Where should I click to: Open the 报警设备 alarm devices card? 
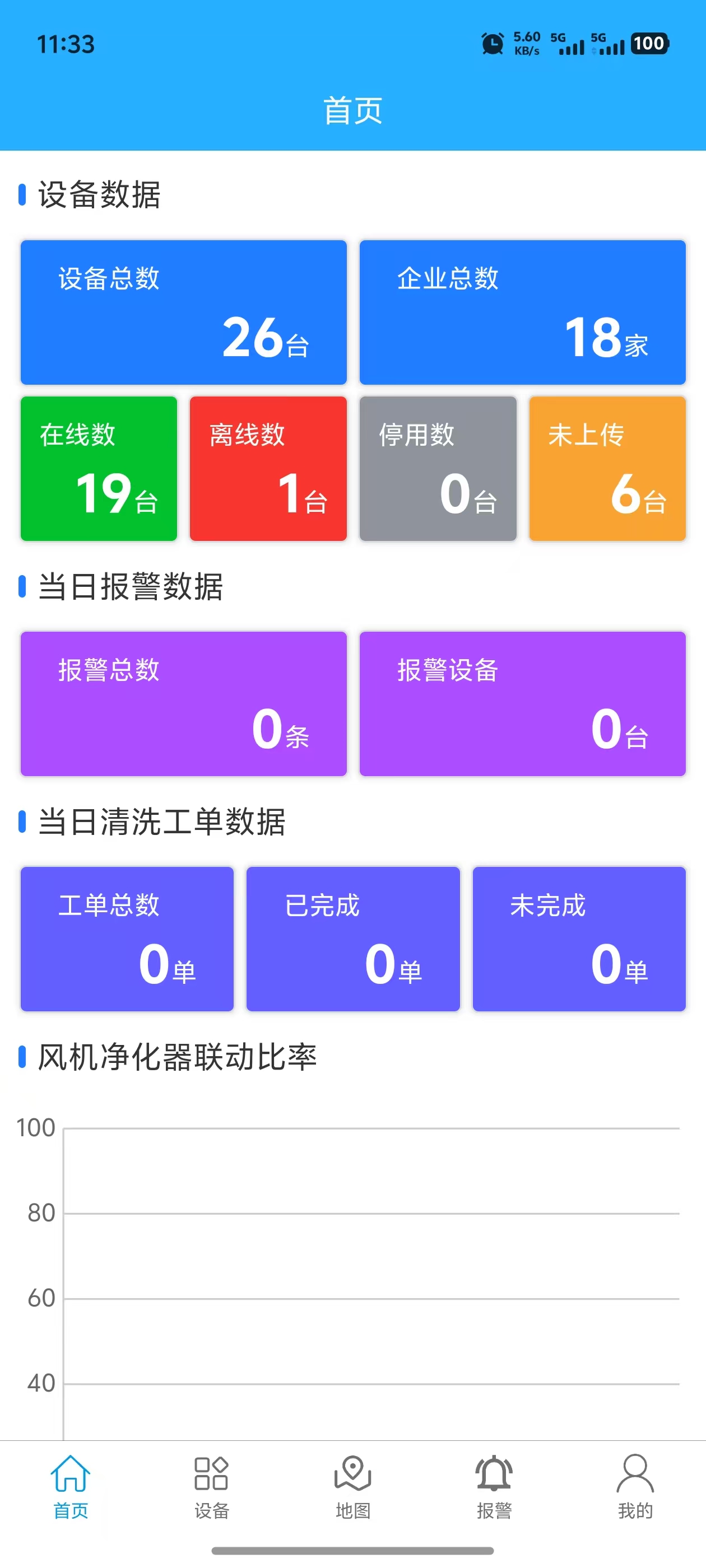[523, 703]
